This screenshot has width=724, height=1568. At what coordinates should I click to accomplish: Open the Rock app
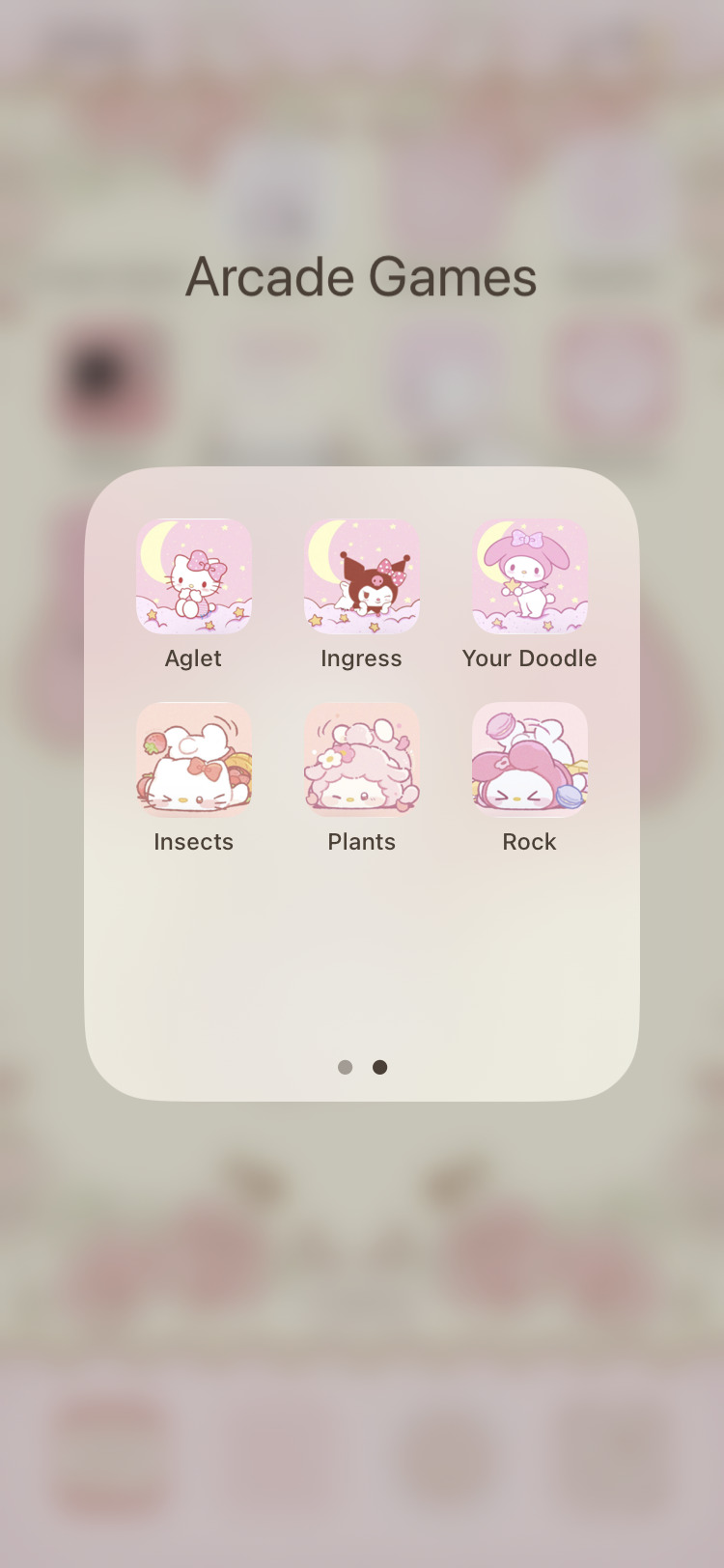(530, 760)
